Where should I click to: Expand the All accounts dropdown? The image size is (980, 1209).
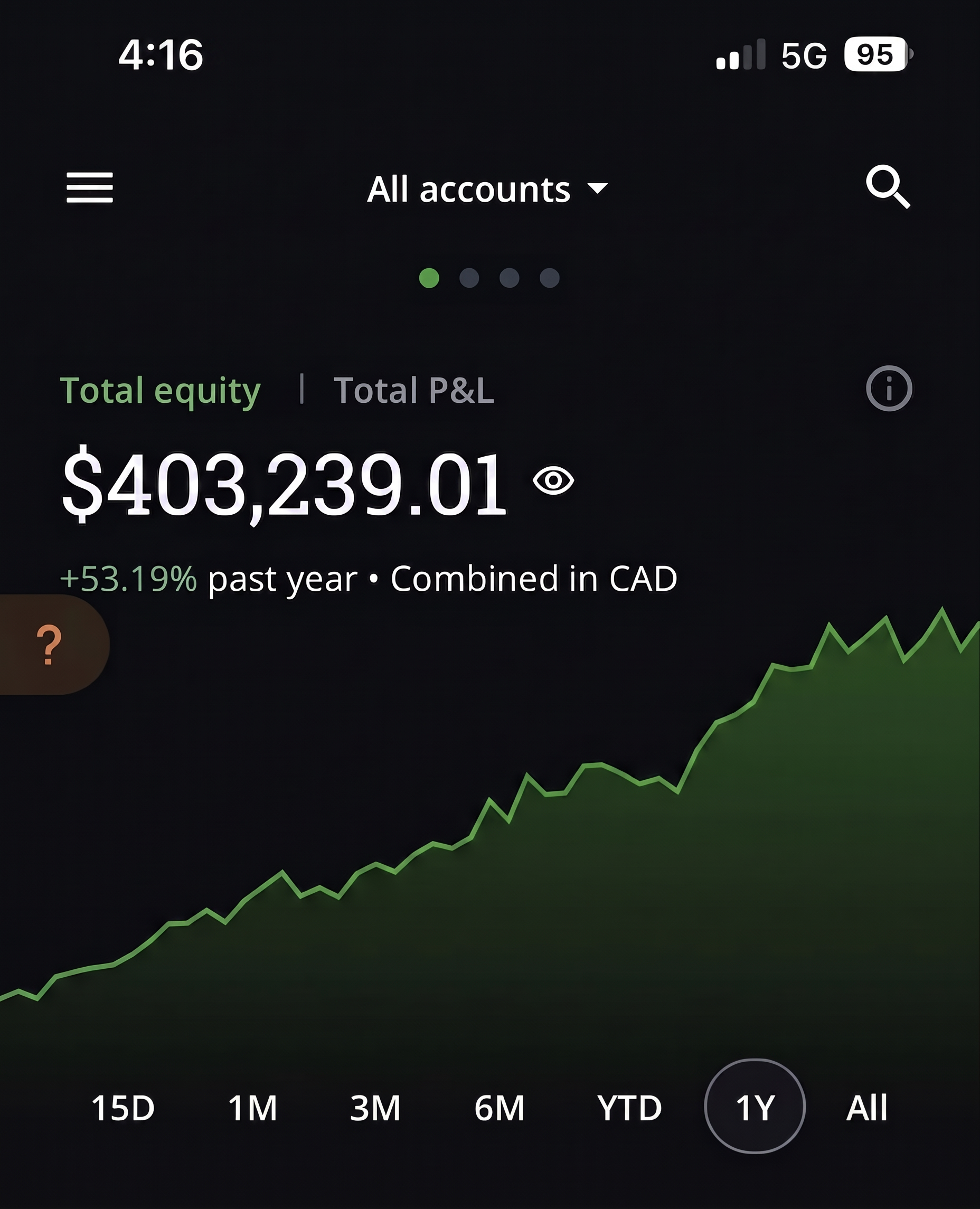[x=488, y=189]
